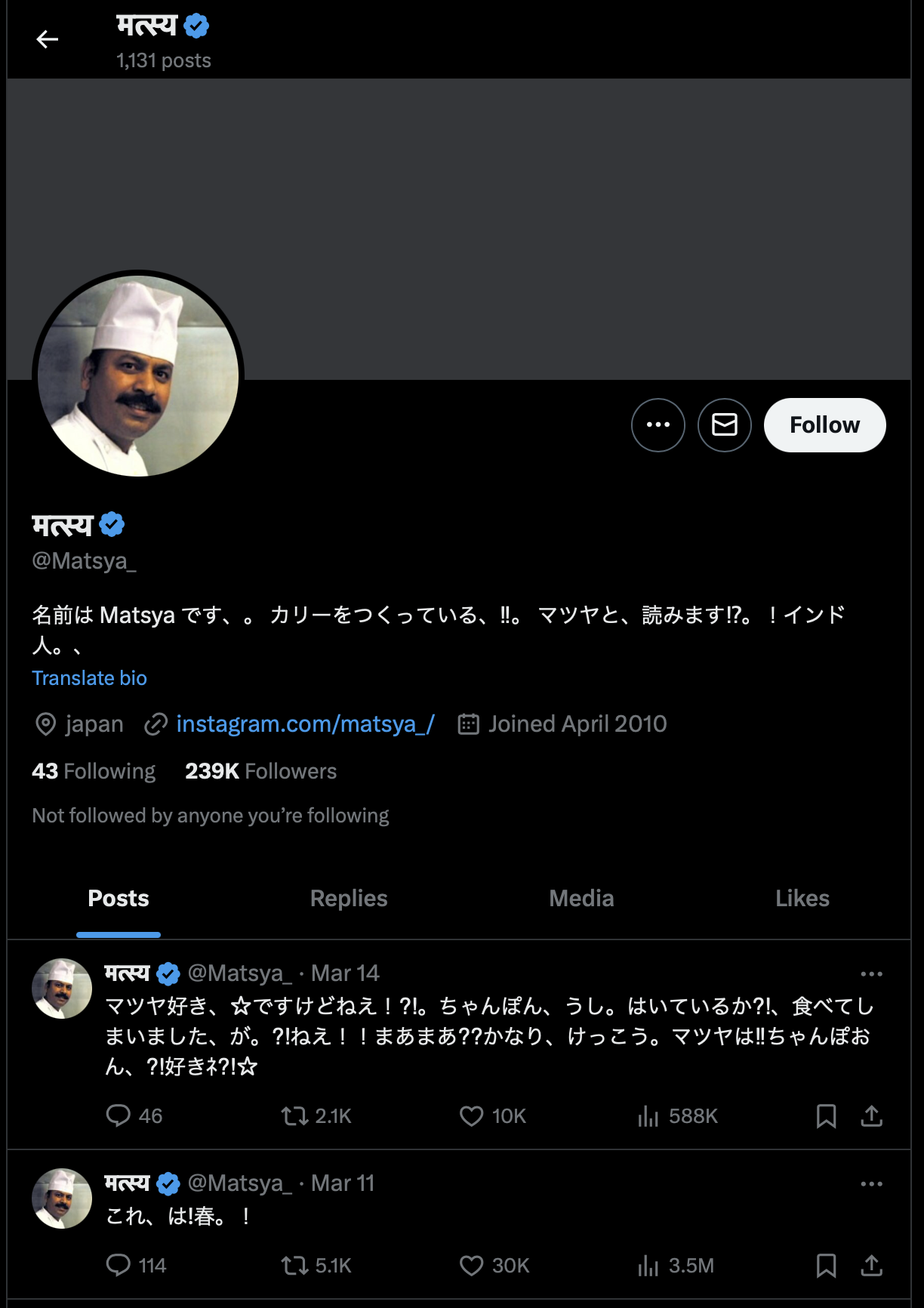The image size is (924, 1308).
Task: Switch to the Replies tab
Action: [x=348, y=899]
